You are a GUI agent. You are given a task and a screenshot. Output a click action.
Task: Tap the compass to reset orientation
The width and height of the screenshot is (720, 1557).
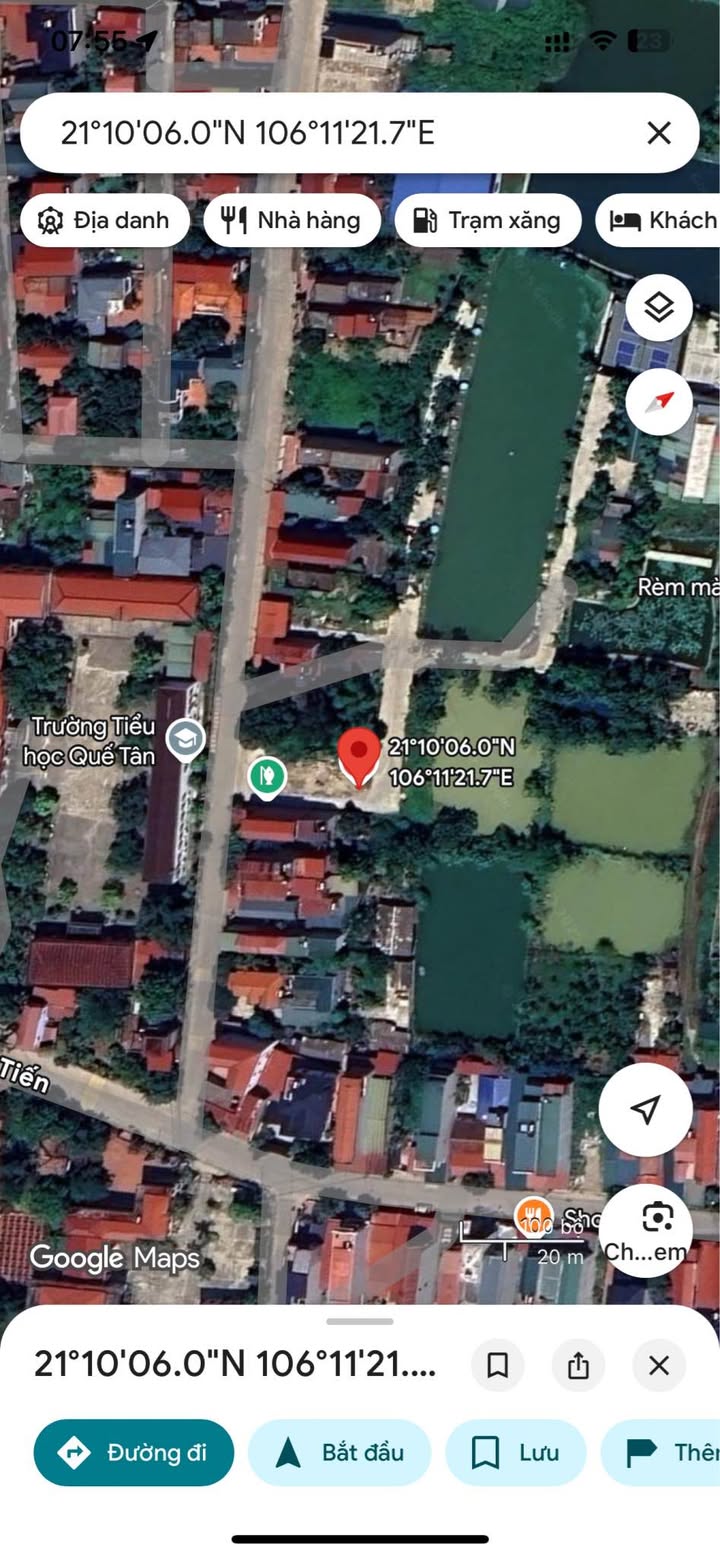click(658, 402)
